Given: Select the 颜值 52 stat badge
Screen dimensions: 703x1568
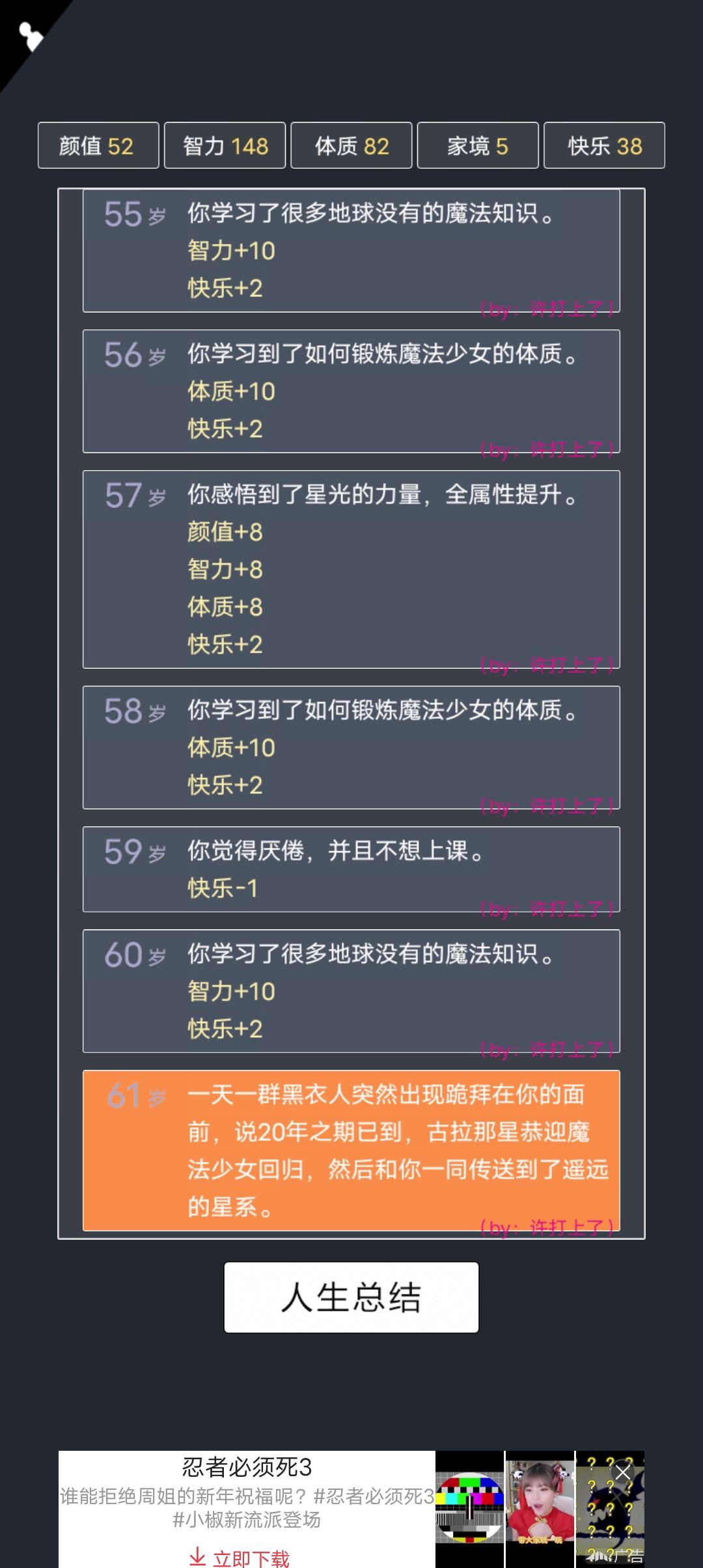Looking at the screenshot, I should tap(98, 145).
